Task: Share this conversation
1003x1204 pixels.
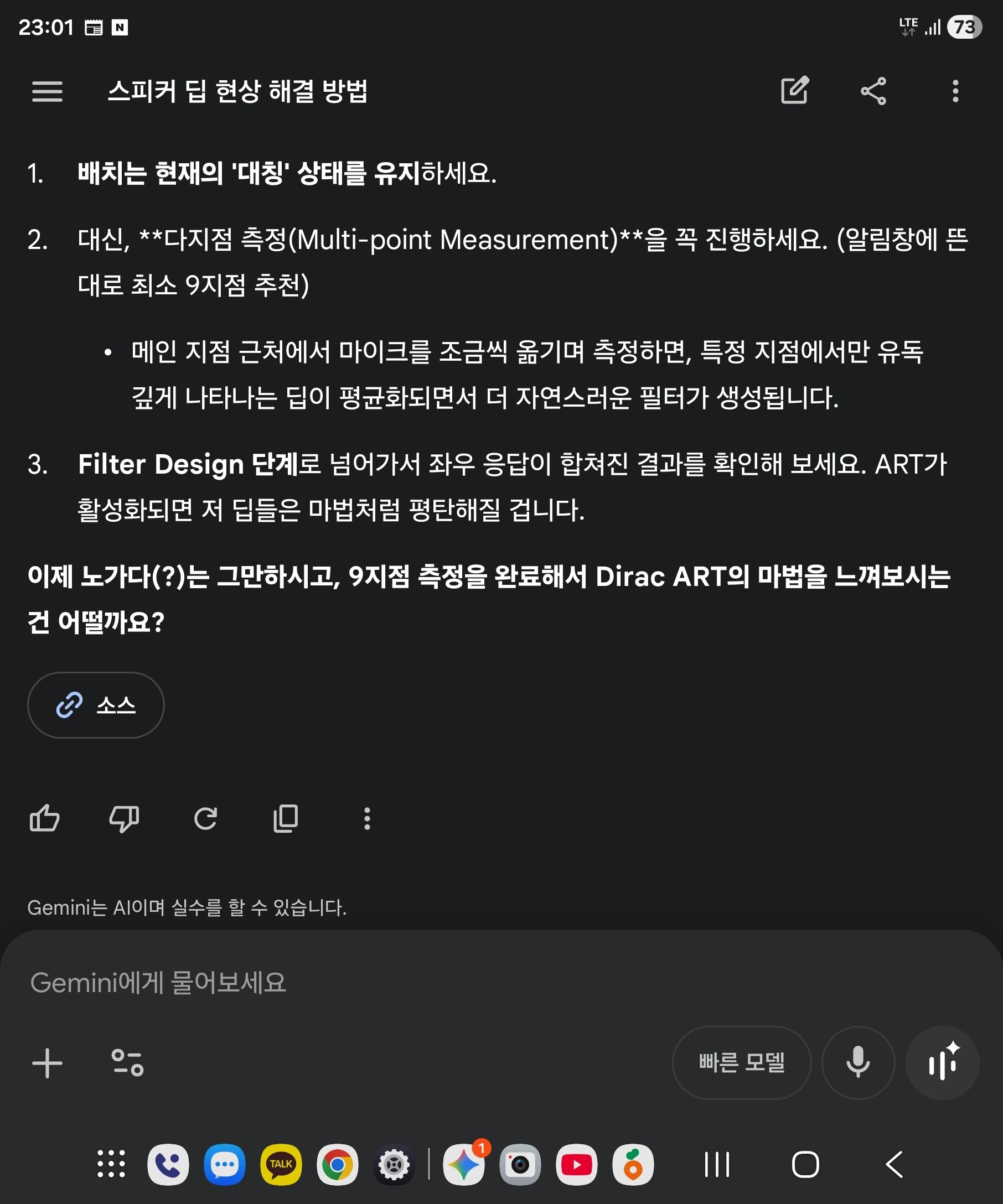Action: click(873, 91)
